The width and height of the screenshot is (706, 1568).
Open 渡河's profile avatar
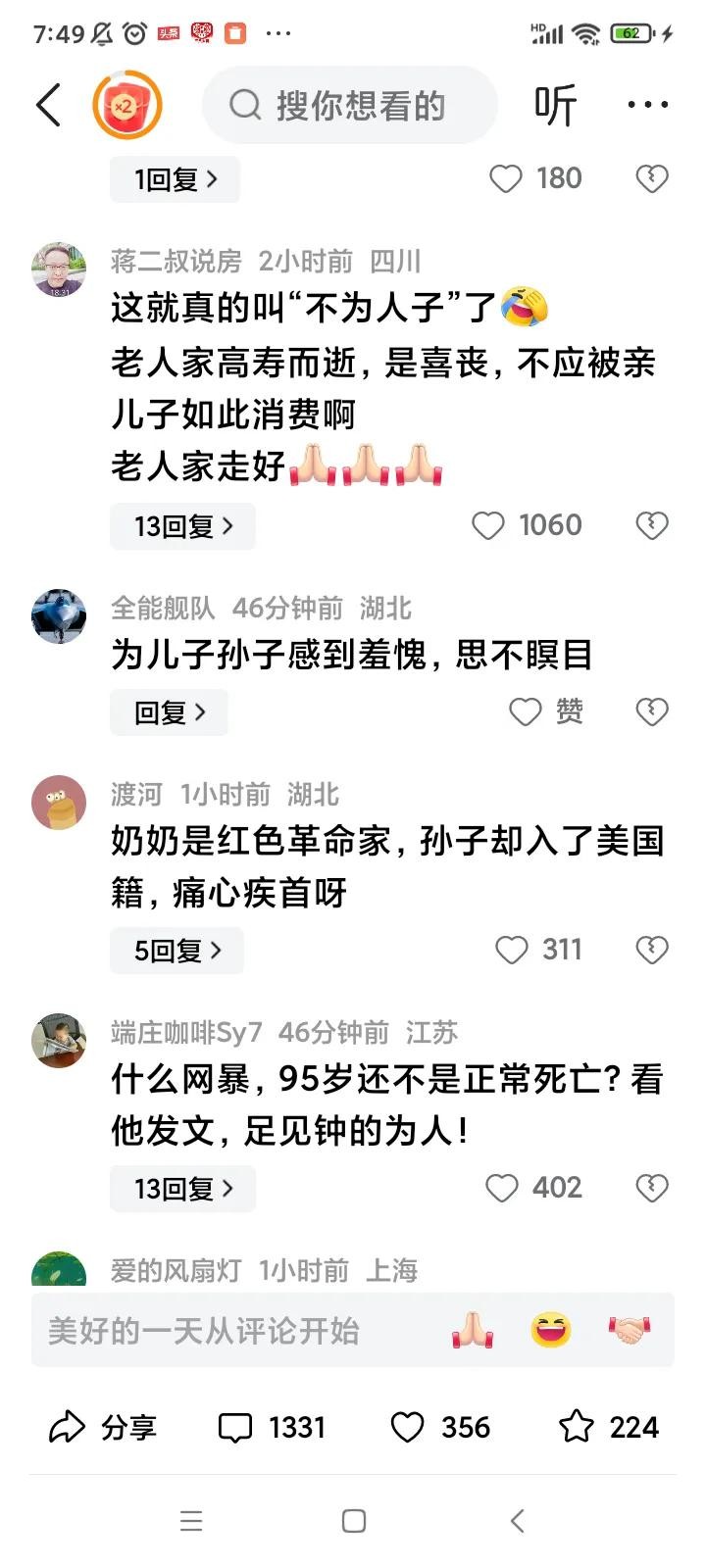click(x=59, y=803)
